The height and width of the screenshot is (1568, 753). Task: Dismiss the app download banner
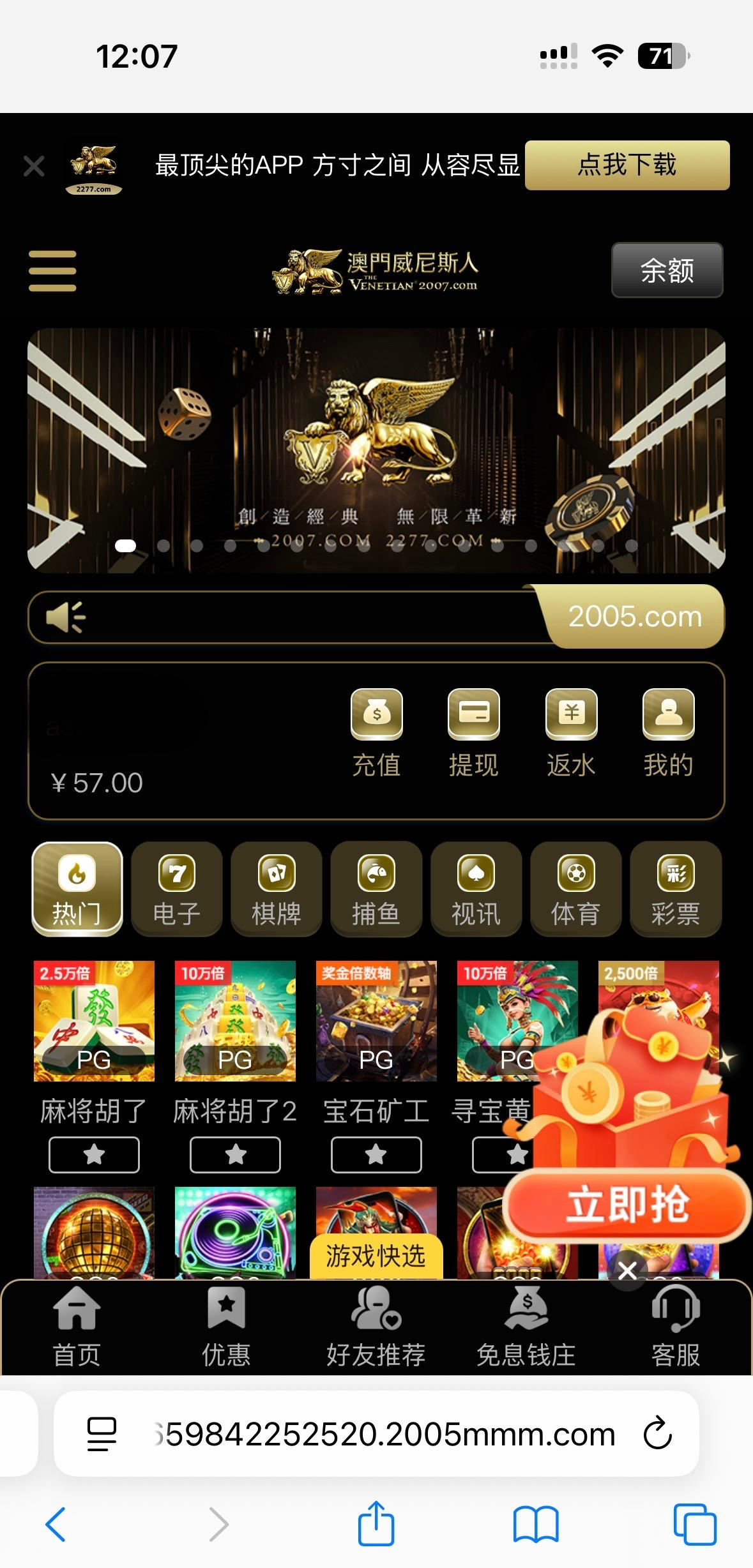[x=34, y=167]
